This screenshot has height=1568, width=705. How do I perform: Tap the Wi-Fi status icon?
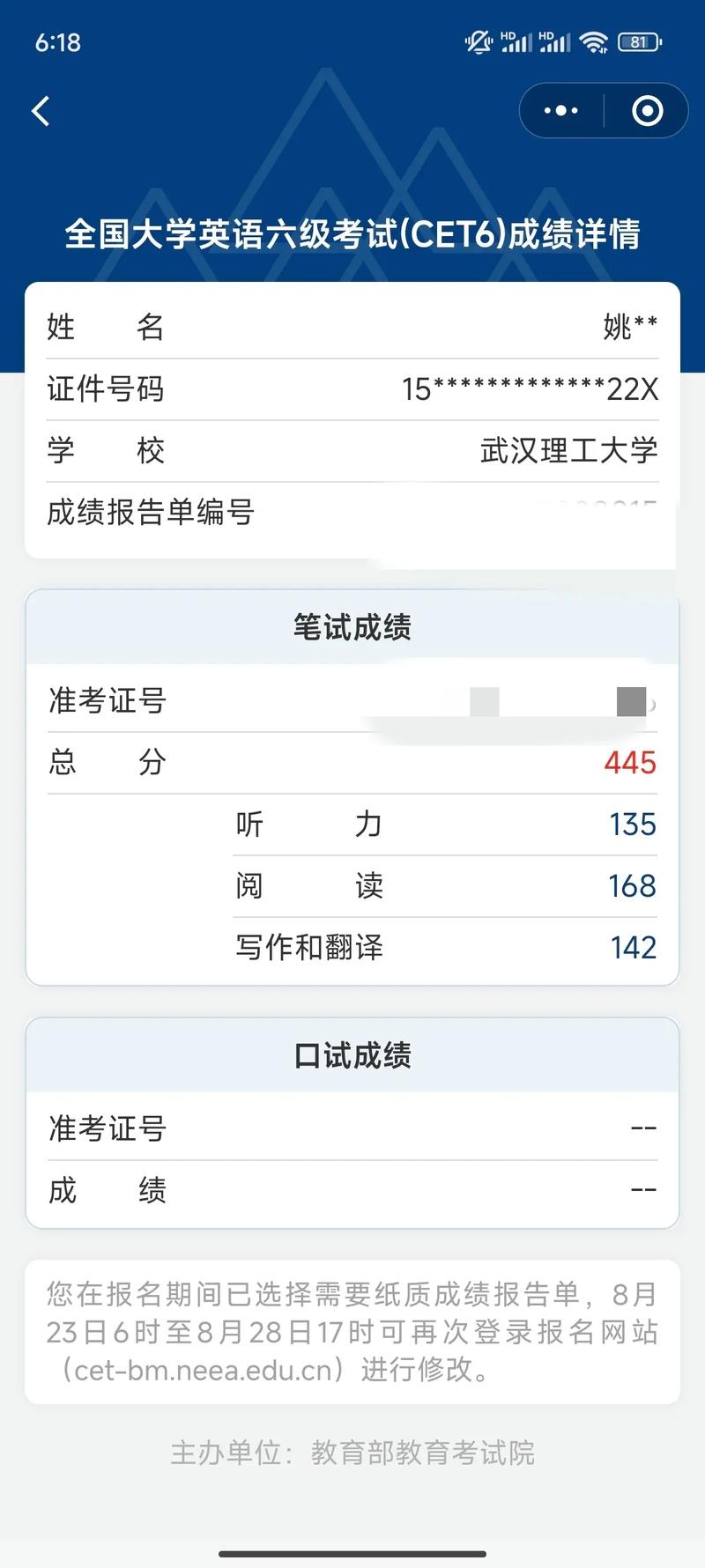pos(594,41)
